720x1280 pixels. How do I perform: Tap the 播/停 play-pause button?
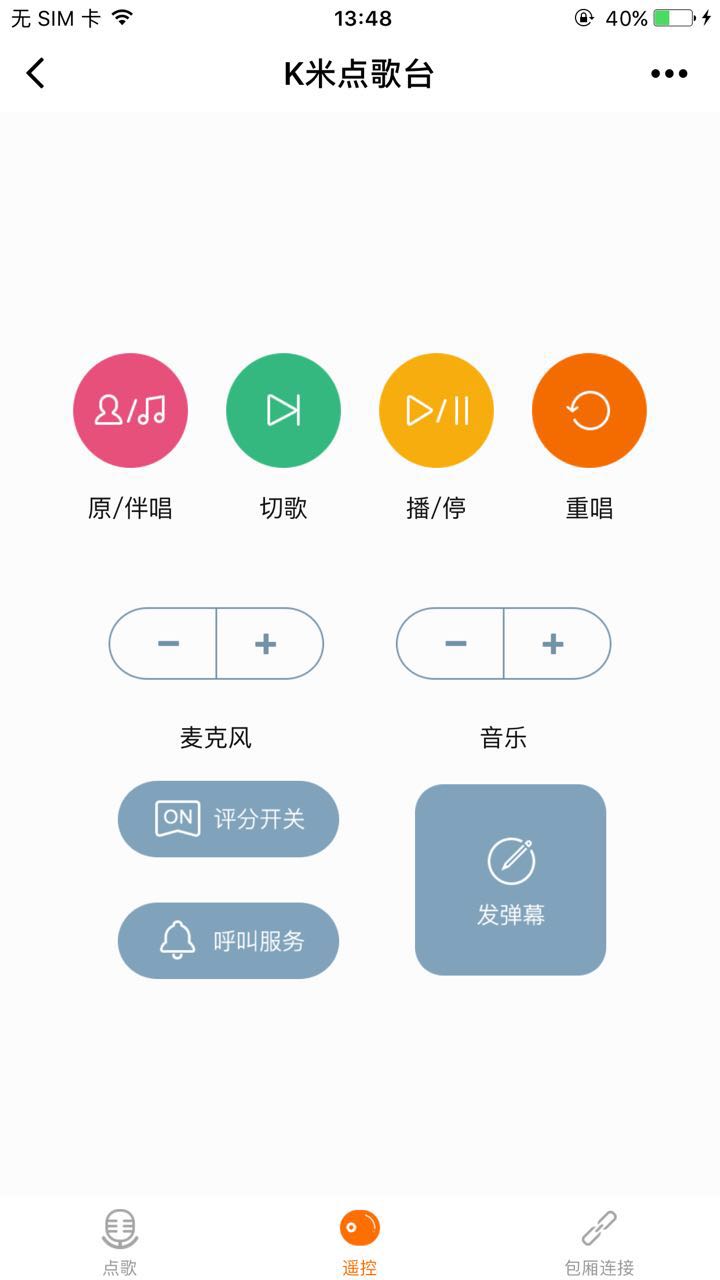(x=436, y=410)
